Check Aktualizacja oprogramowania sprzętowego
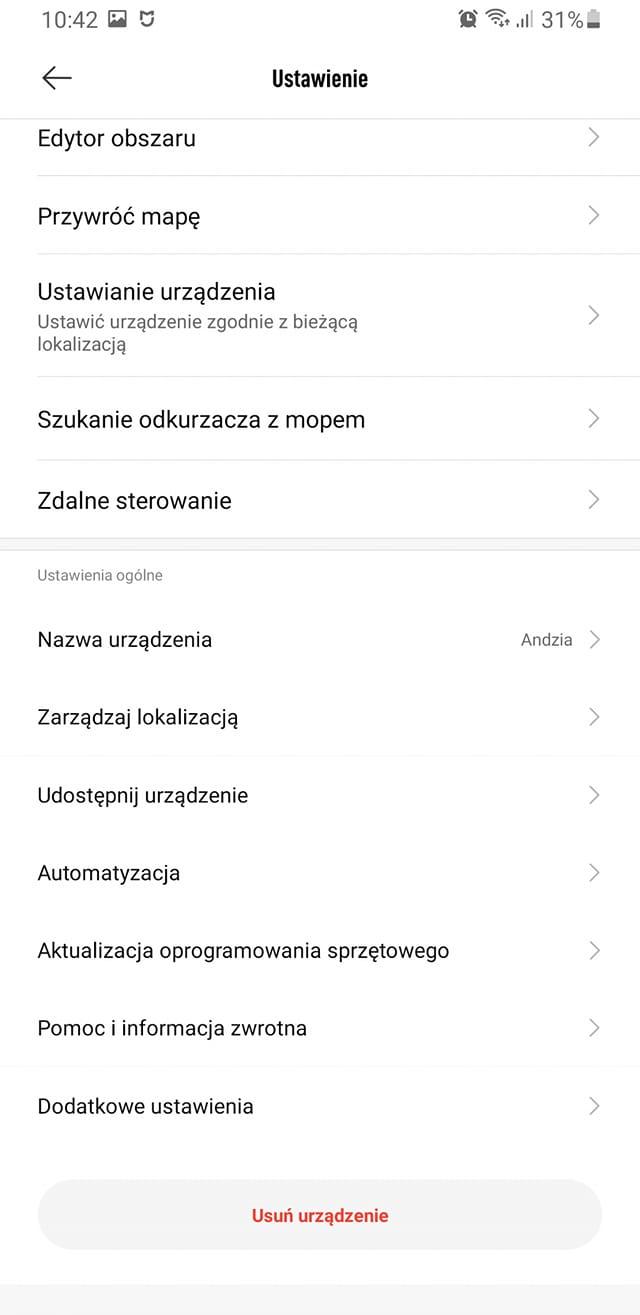Image resolution: width=640 pixels, height=1315 pixels. coord(319,951)
